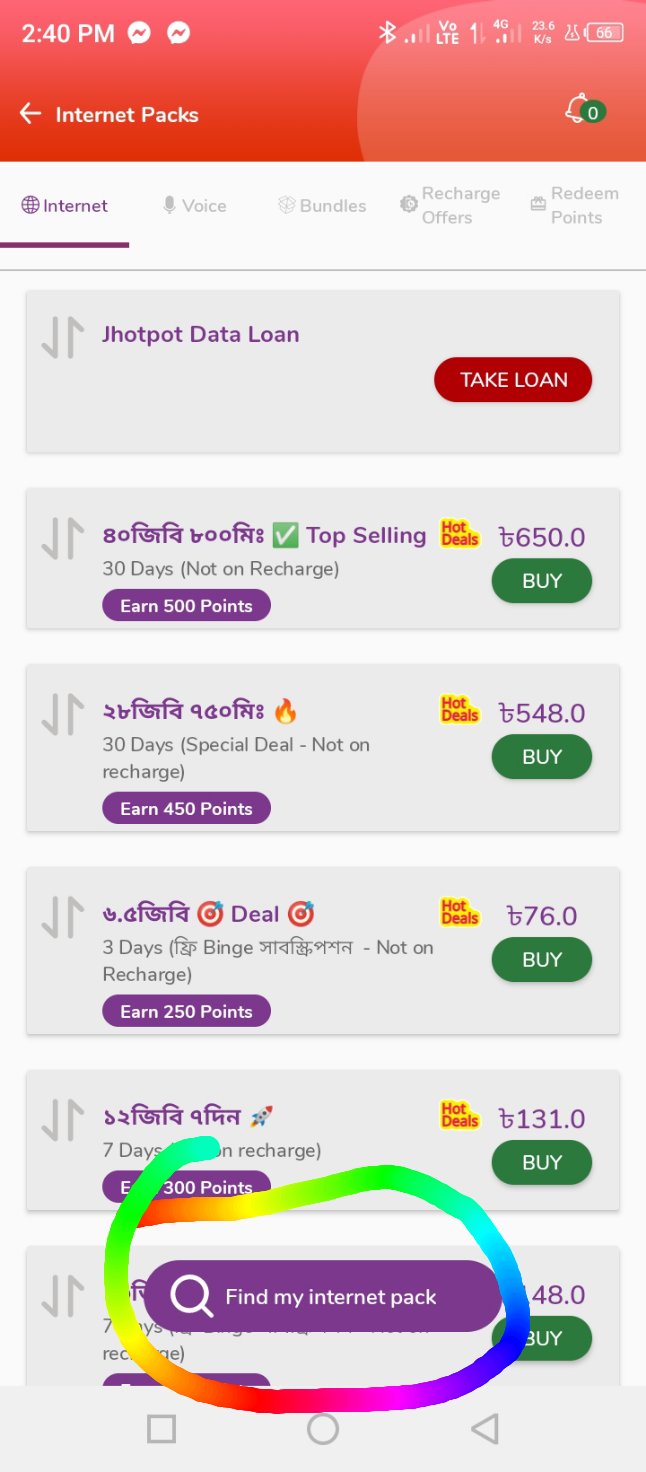646x1472 pixels.
Task: Select the Internet tab
Action: click(x=65, y=205)
